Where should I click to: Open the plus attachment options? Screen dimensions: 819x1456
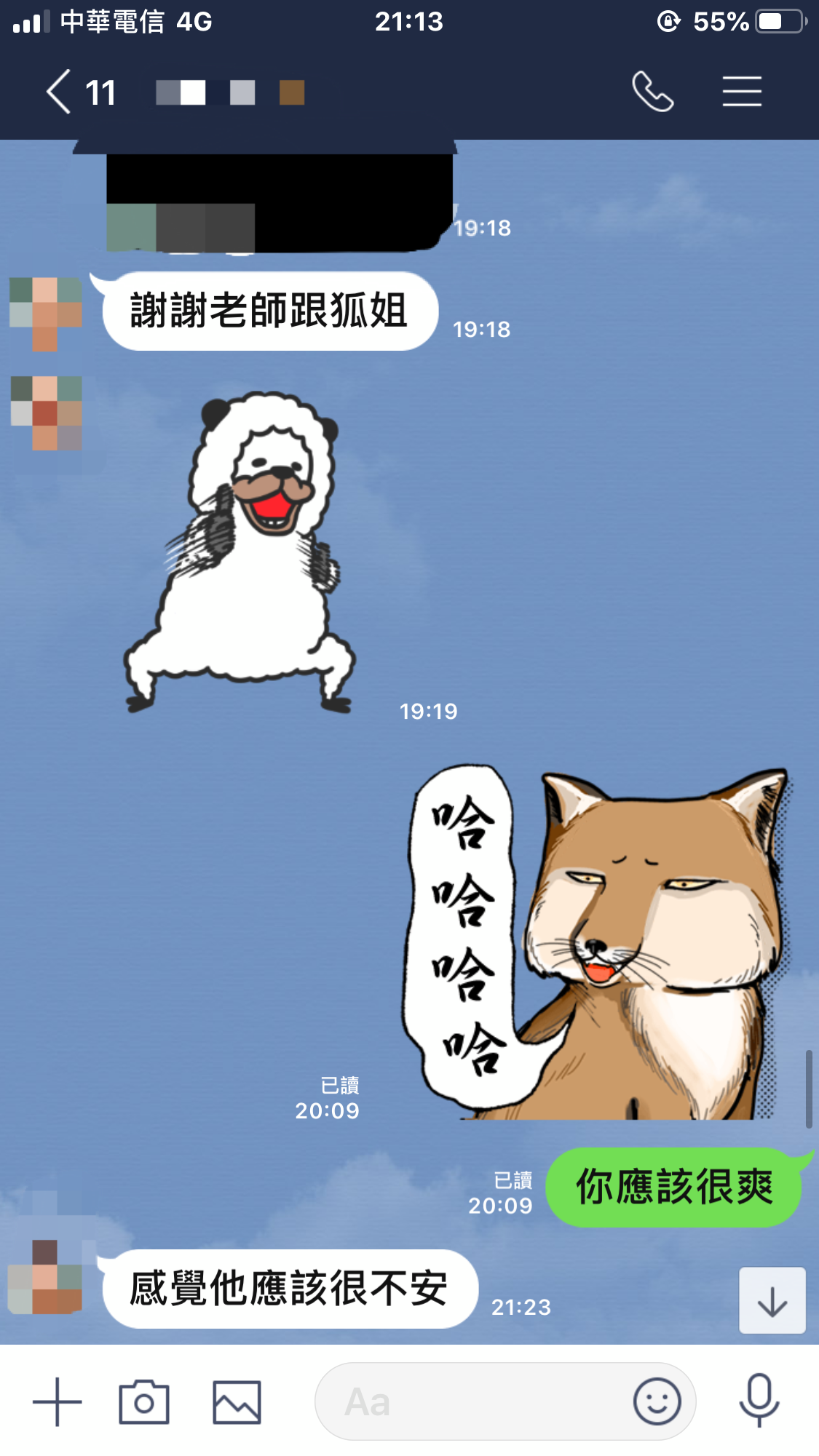coord(57,1401)
